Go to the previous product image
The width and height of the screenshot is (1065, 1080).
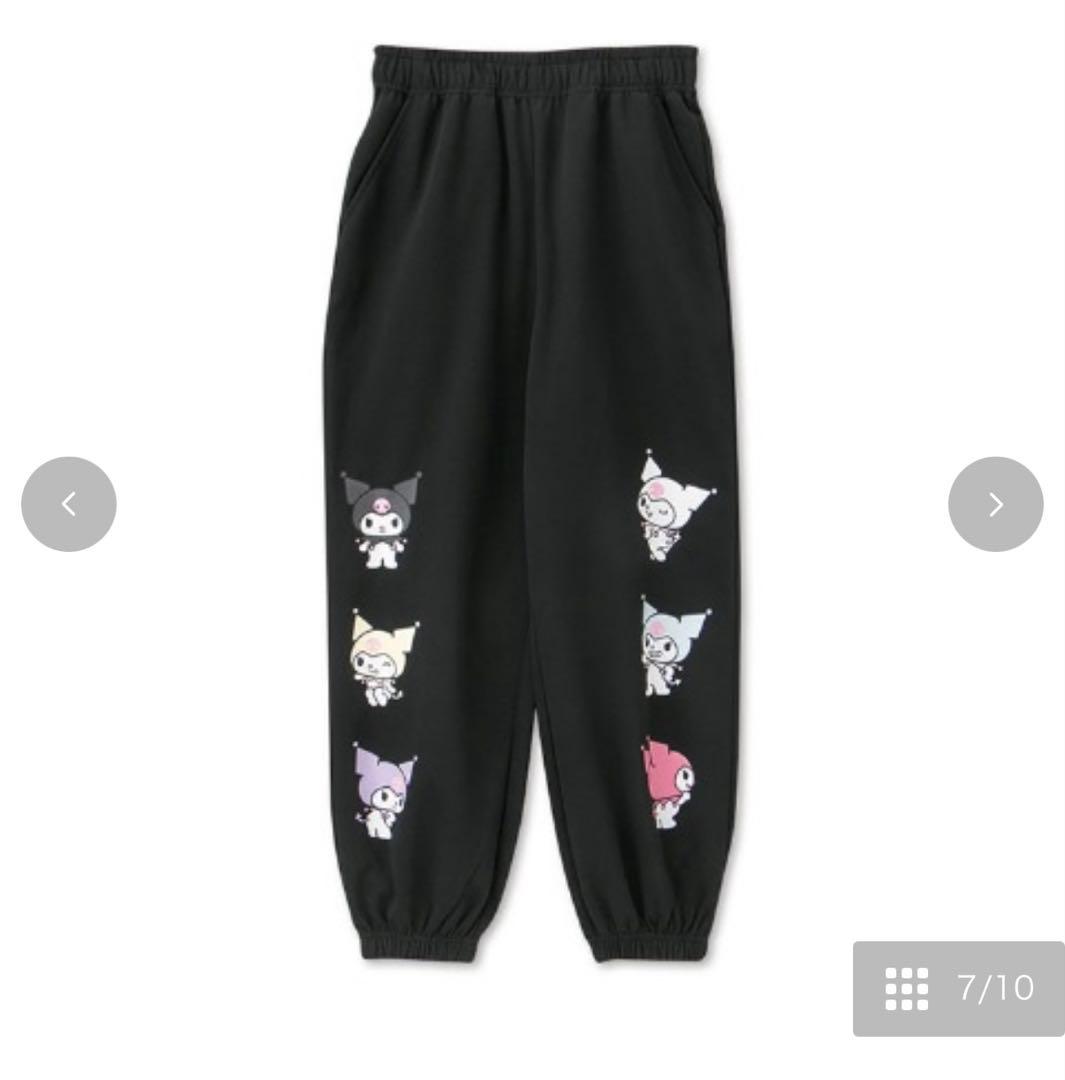(x=69, y=504)
